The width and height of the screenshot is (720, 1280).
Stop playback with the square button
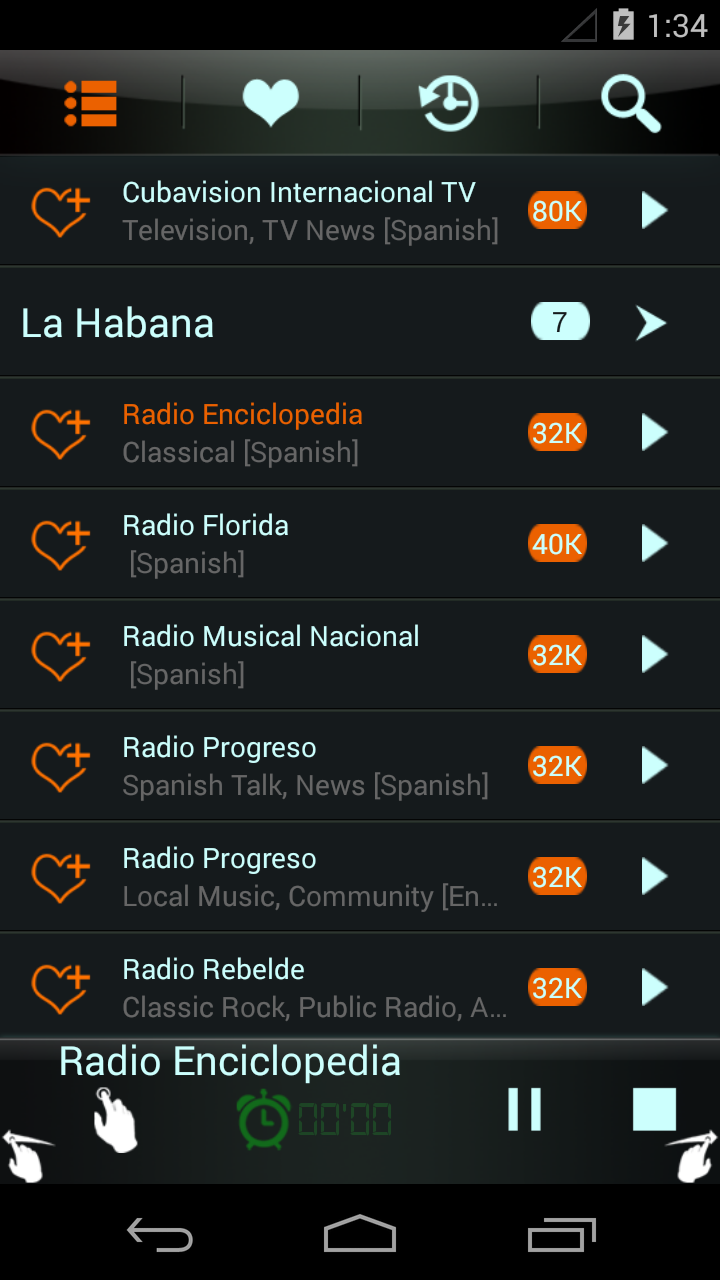pos(654,1109)
